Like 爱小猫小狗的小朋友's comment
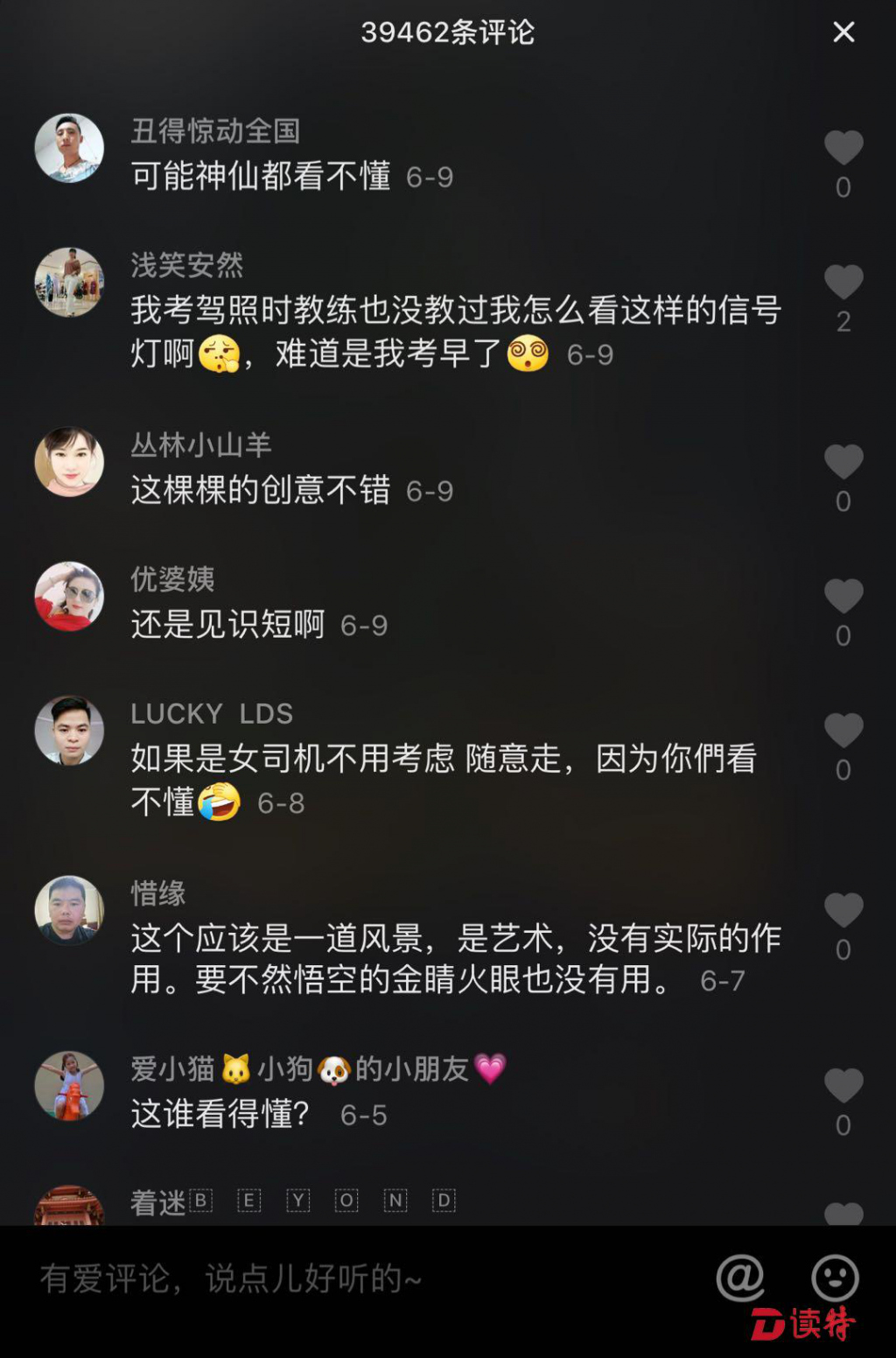Viewport: 896px width, 1358px height. coord(843,1087)
